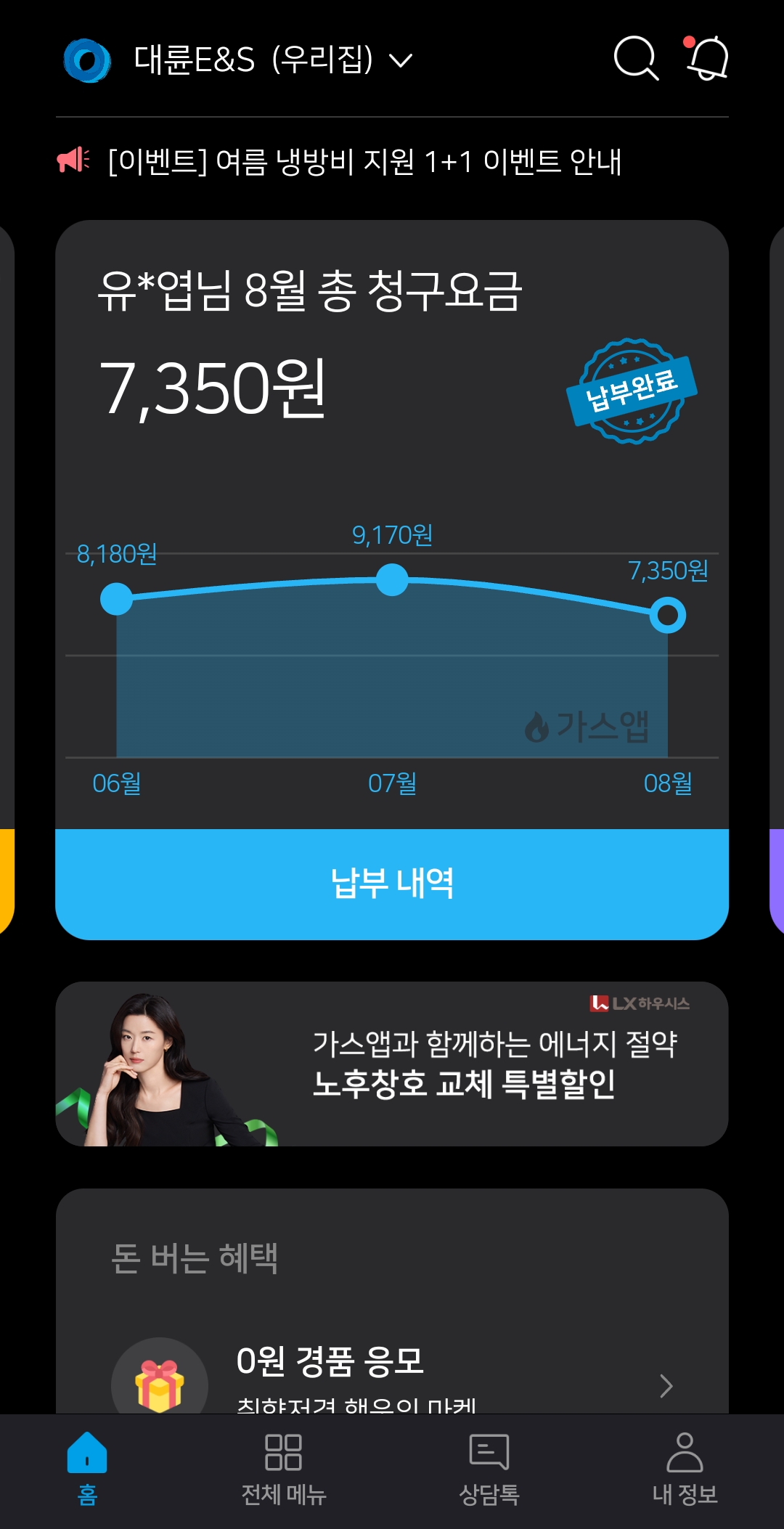Switch to the 상담톡 tab
Screen dimensions: 784x1529
coord(489,1468)
